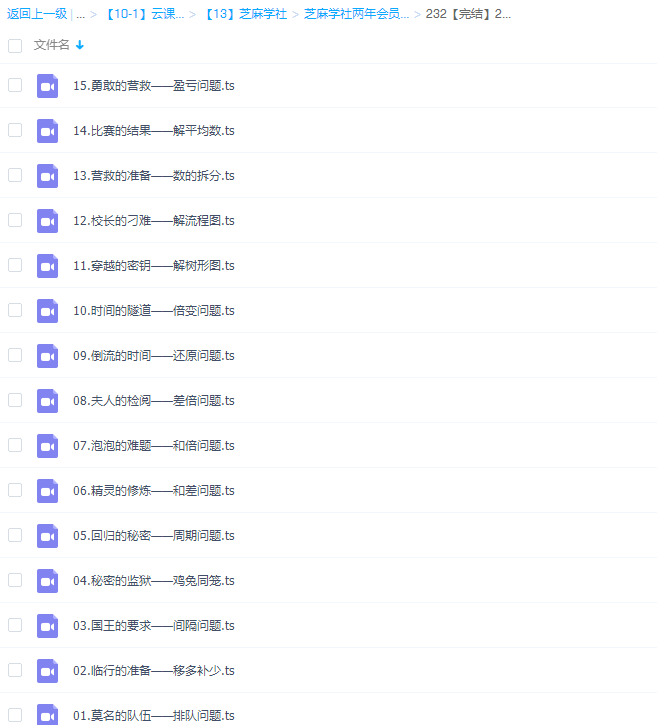Play 11.穿越的密钥——解树形图.ts
Viewport: 657px width, 725px height.
(154, 266)
